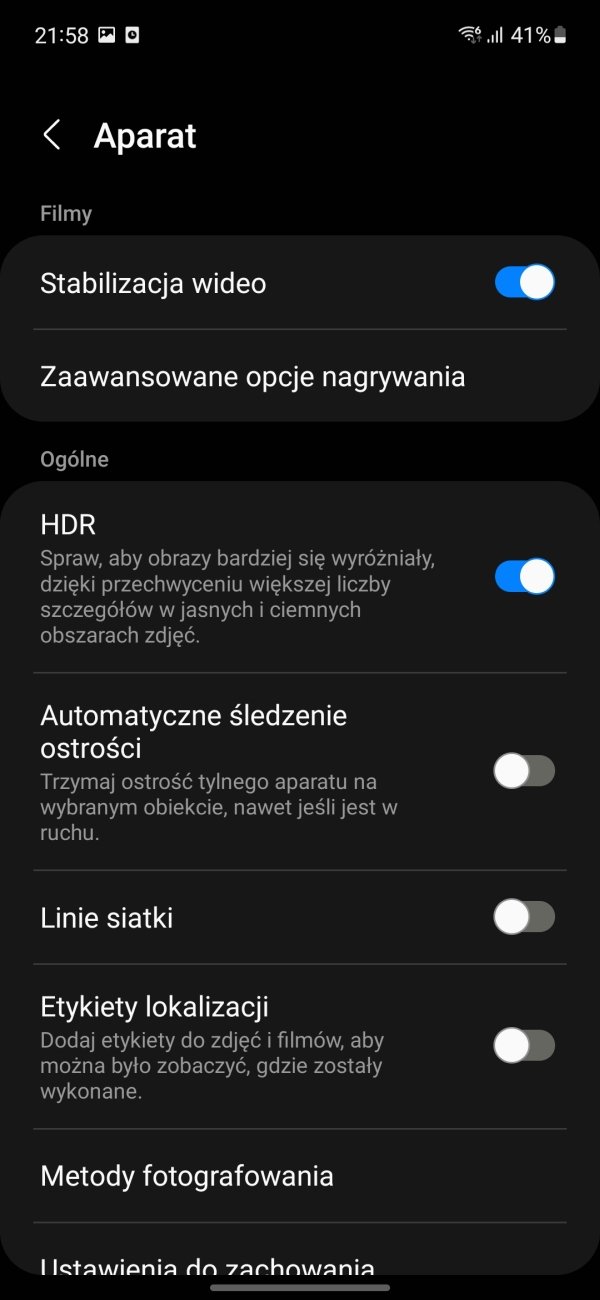Viewport: 600px width, 1300px height.
Task: Enable Automatyczne śledzenie ostrości
Action: tap(525, 771)
